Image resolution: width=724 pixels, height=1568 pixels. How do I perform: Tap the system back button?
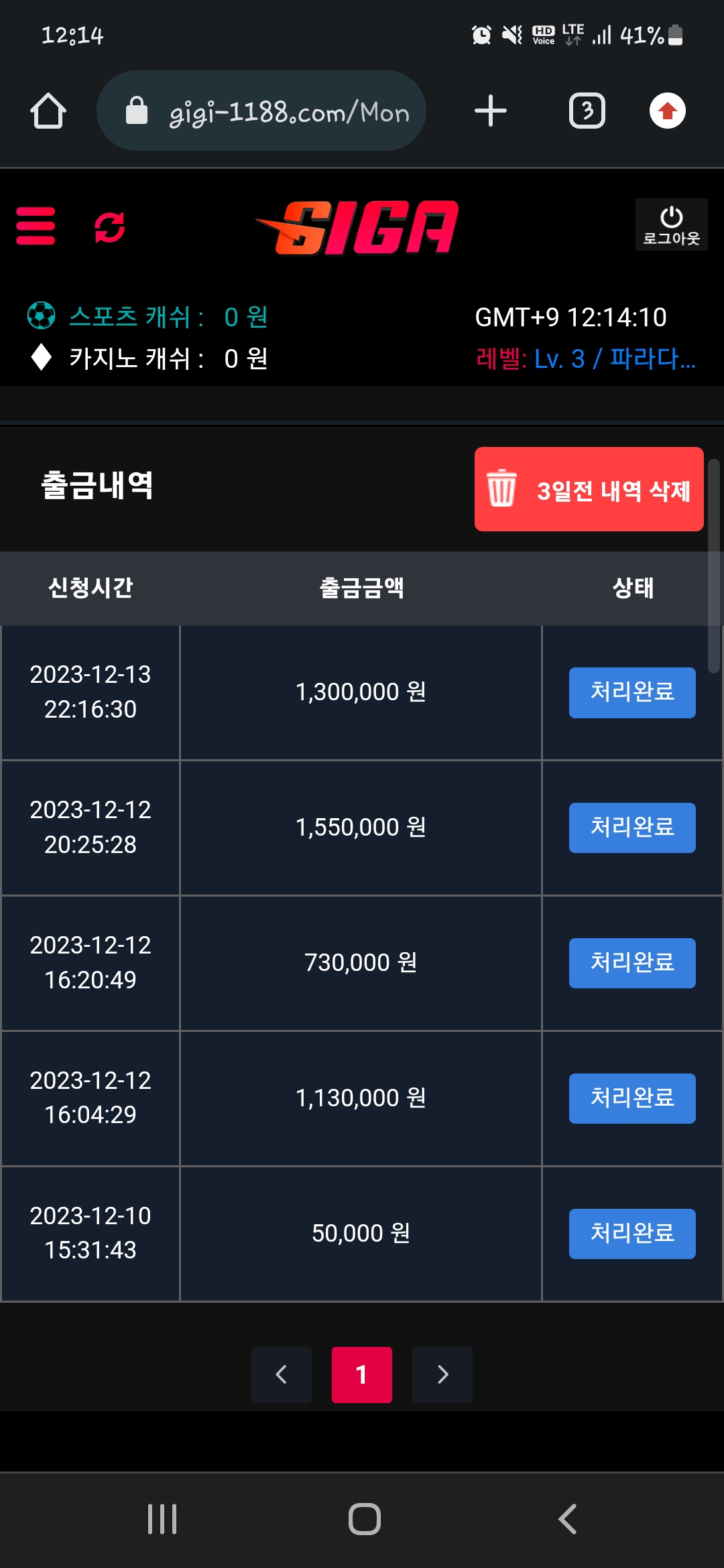click(x=567, y=1519)
